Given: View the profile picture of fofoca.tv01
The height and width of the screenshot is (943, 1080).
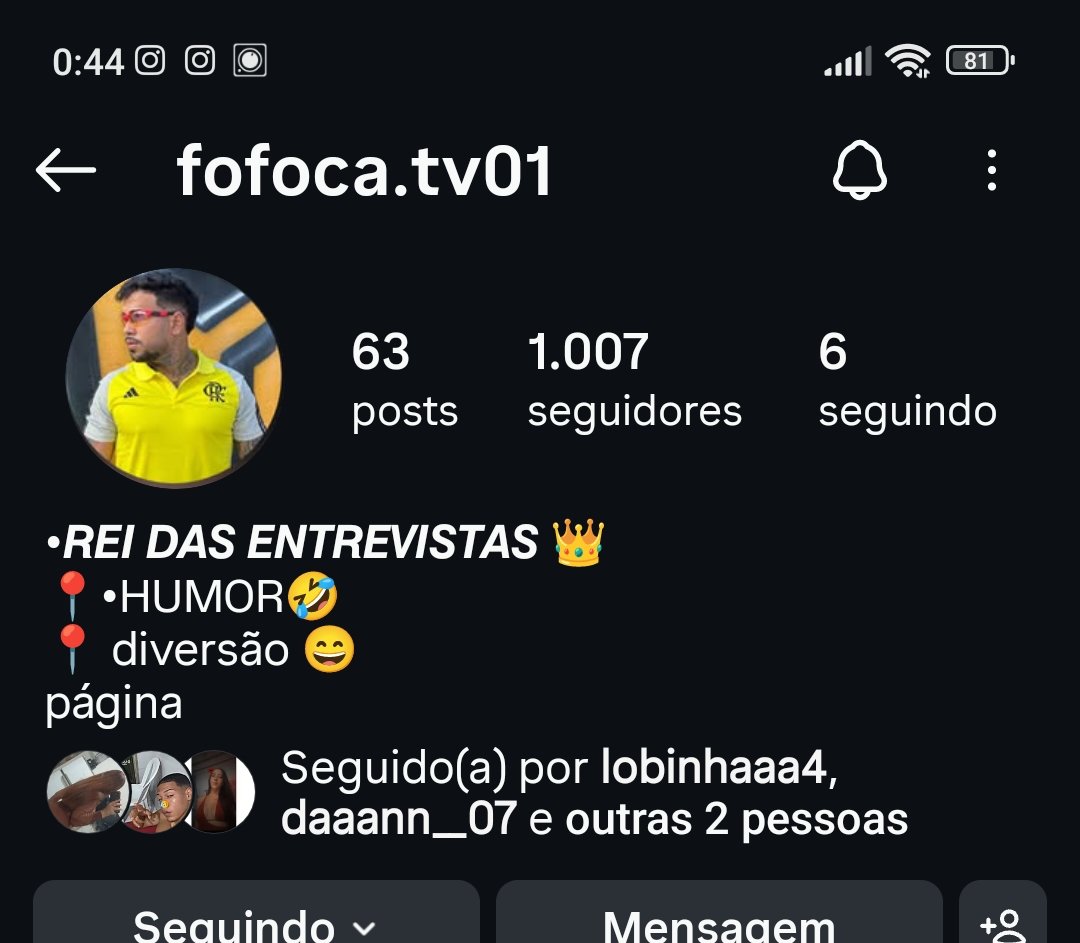Looking at the screenshot, I should pyautogui.click(x=174, y=377).
